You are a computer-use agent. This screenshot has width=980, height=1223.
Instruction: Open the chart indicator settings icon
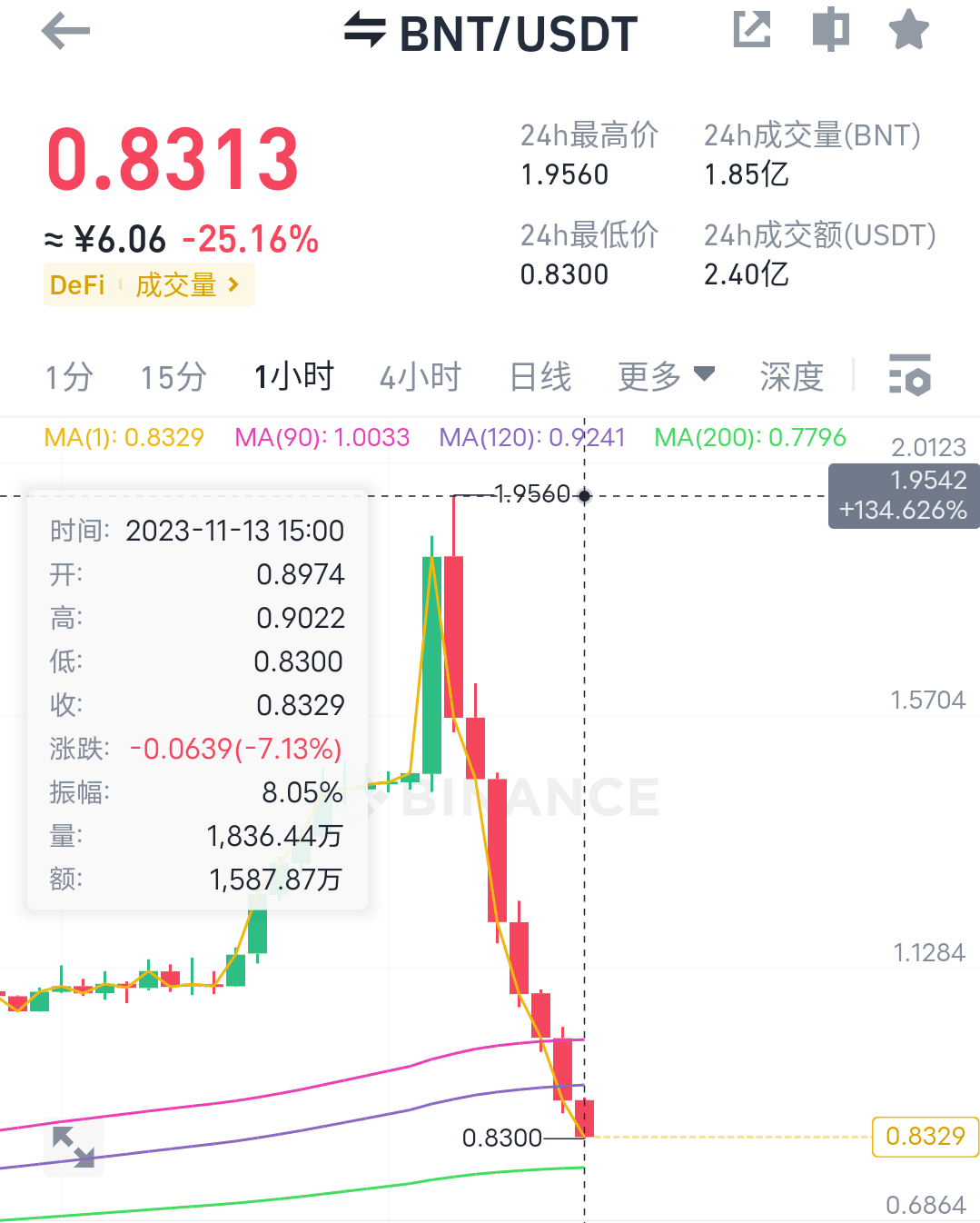coord(912,375)
